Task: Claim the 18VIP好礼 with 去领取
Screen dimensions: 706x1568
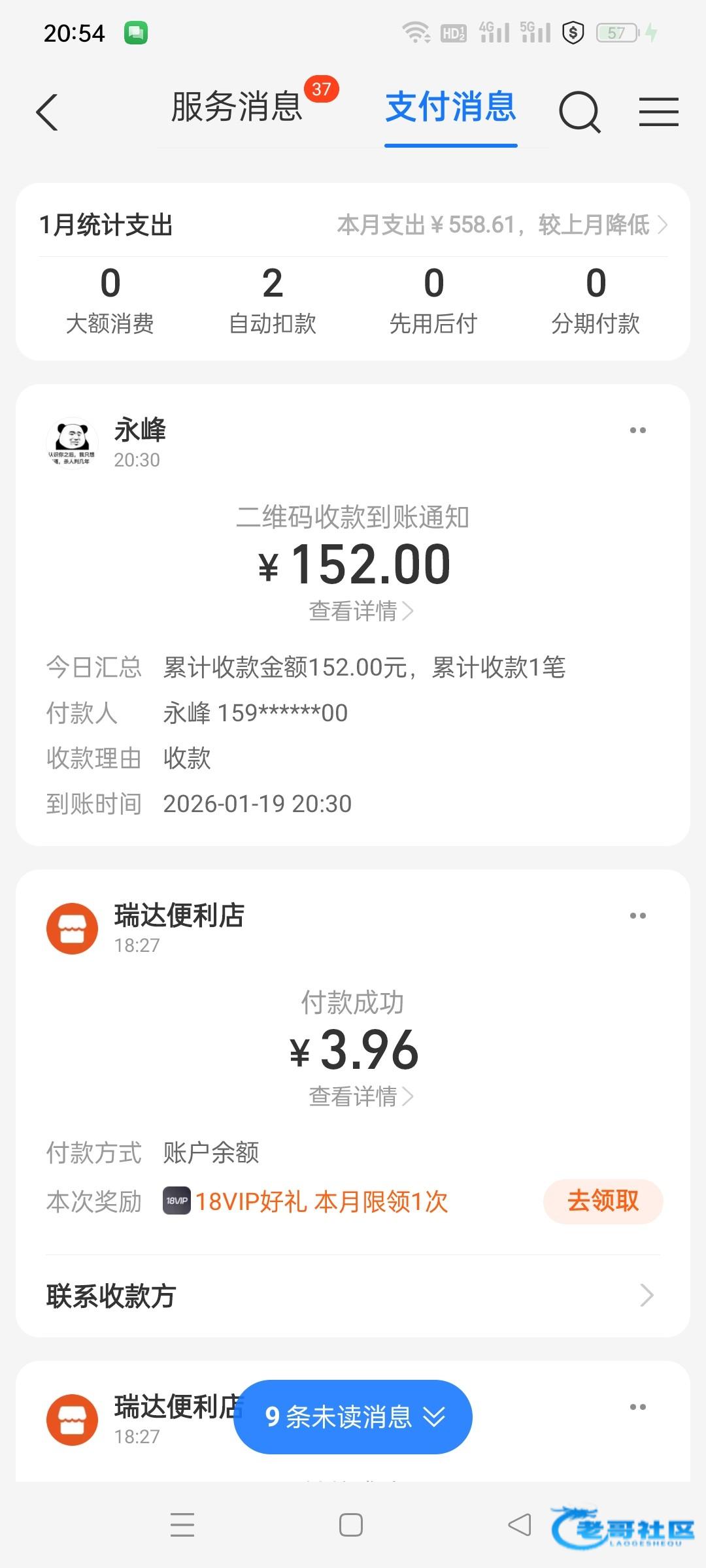Action: point(603,1201)
